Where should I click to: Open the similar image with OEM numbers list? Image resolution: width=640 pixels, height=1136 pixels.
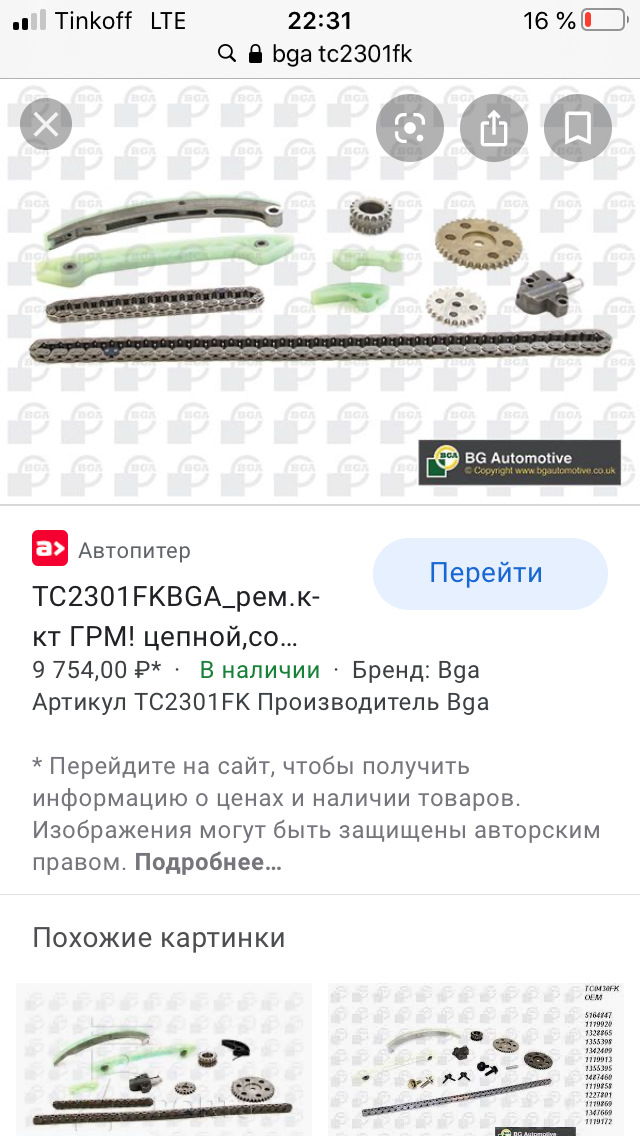click(x=475, y=1059)
